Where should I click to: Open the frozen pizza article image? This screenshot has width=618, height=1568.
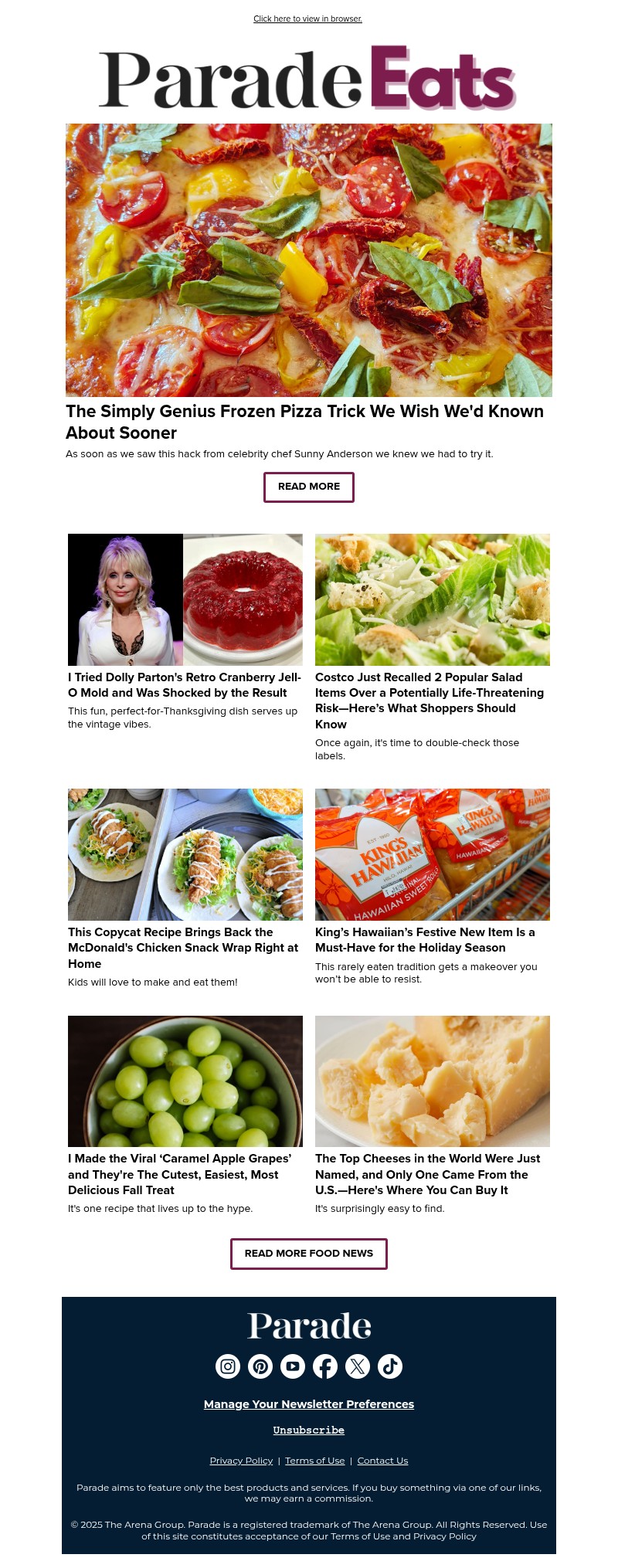point(309,260)
